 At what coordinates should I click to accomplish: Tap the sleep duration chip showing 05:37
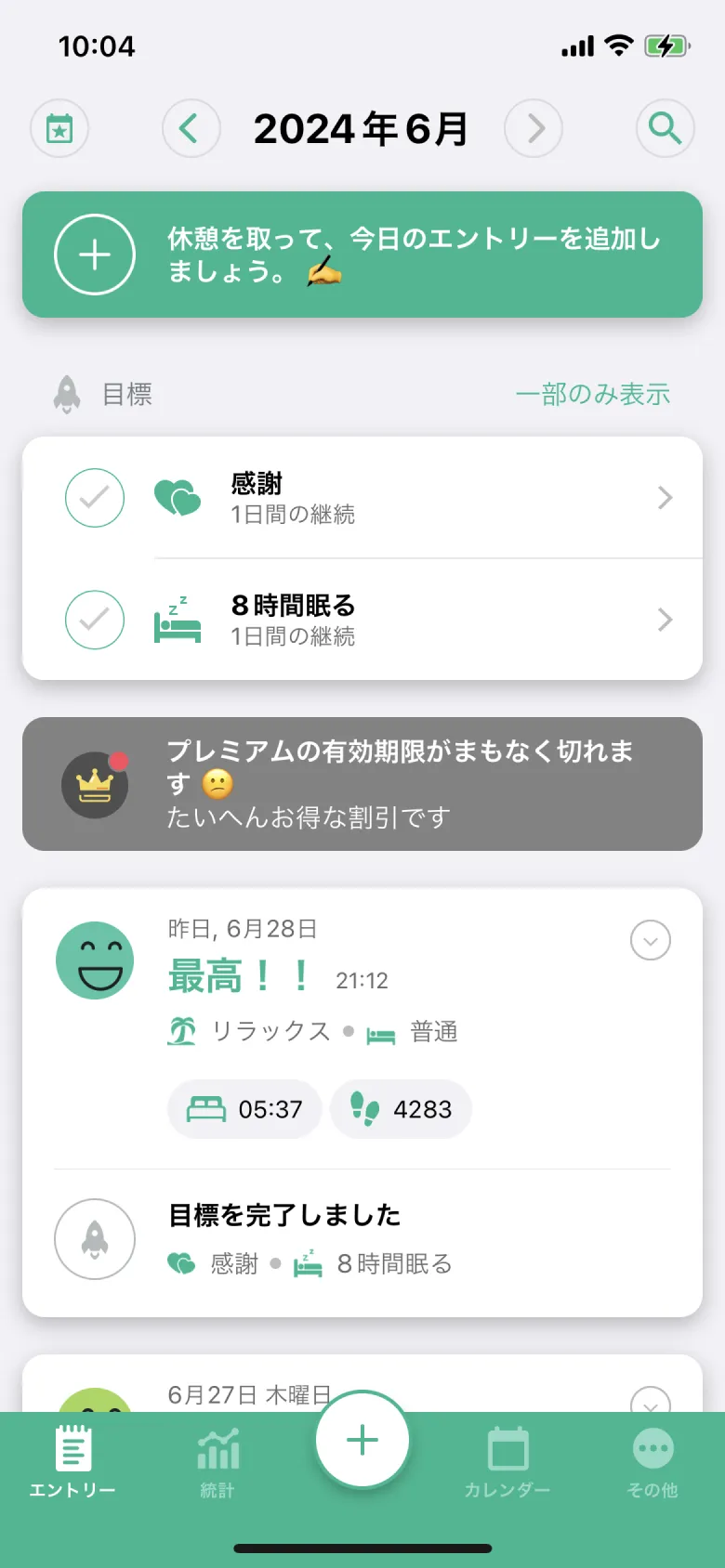pos(244,1108)
